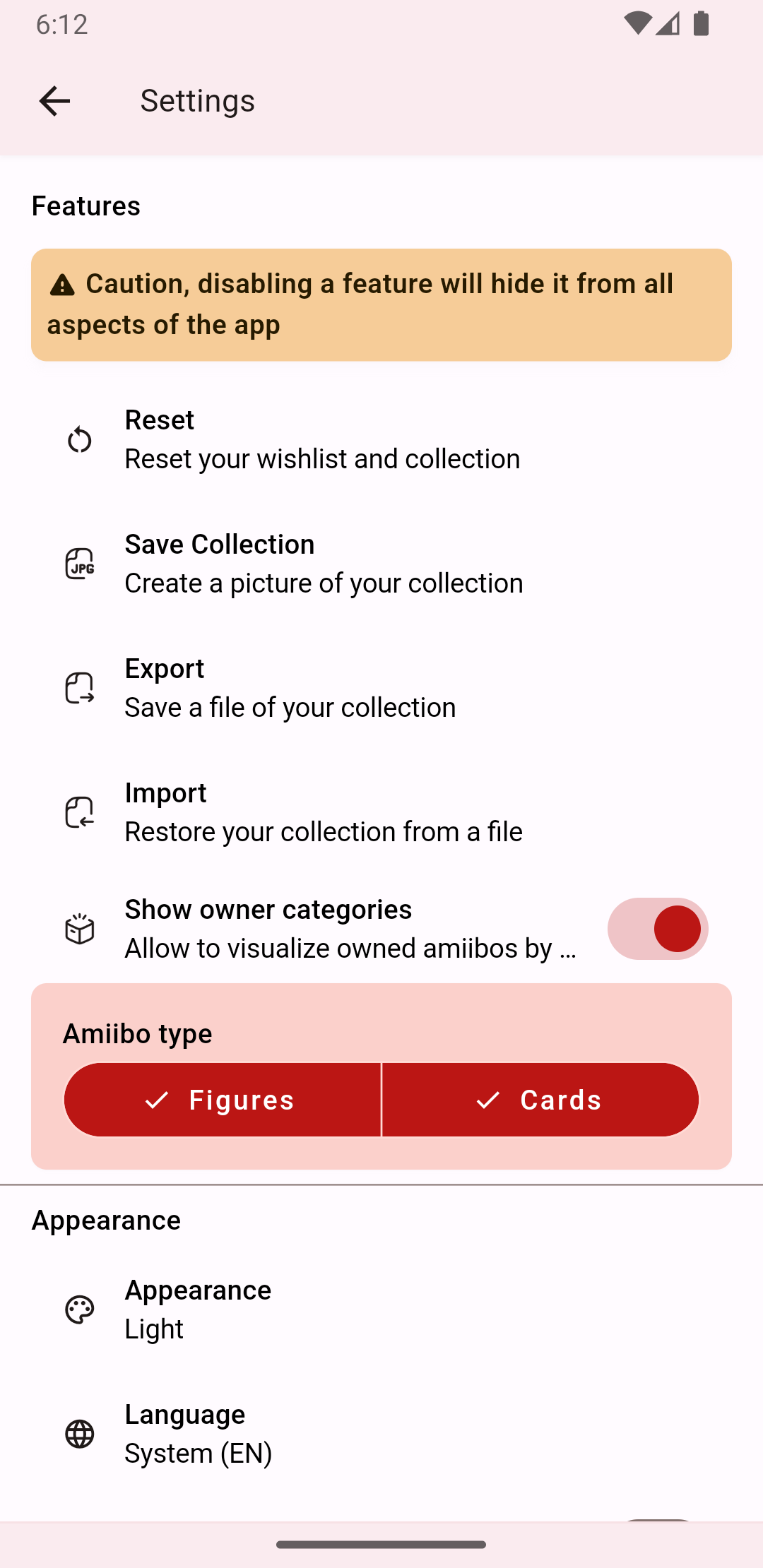The image size is (763, 1568).
Task: Open Reset wishlist and collection
Action: [x=381, y=439]
